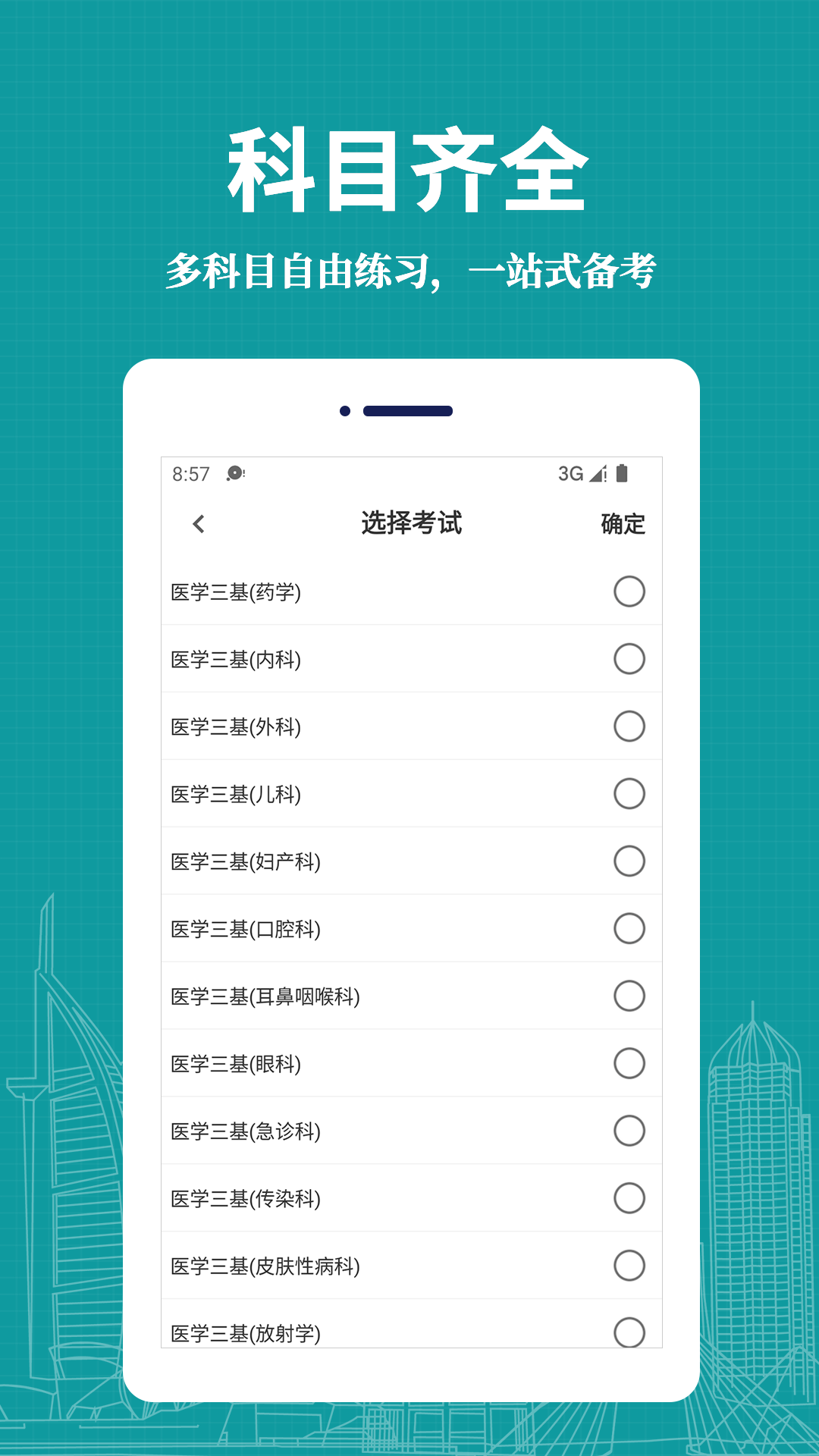Tap the back arrow on 选择考试 screen
The height and width of the screenshot is (1456, 819).
[x=199, y=524]
